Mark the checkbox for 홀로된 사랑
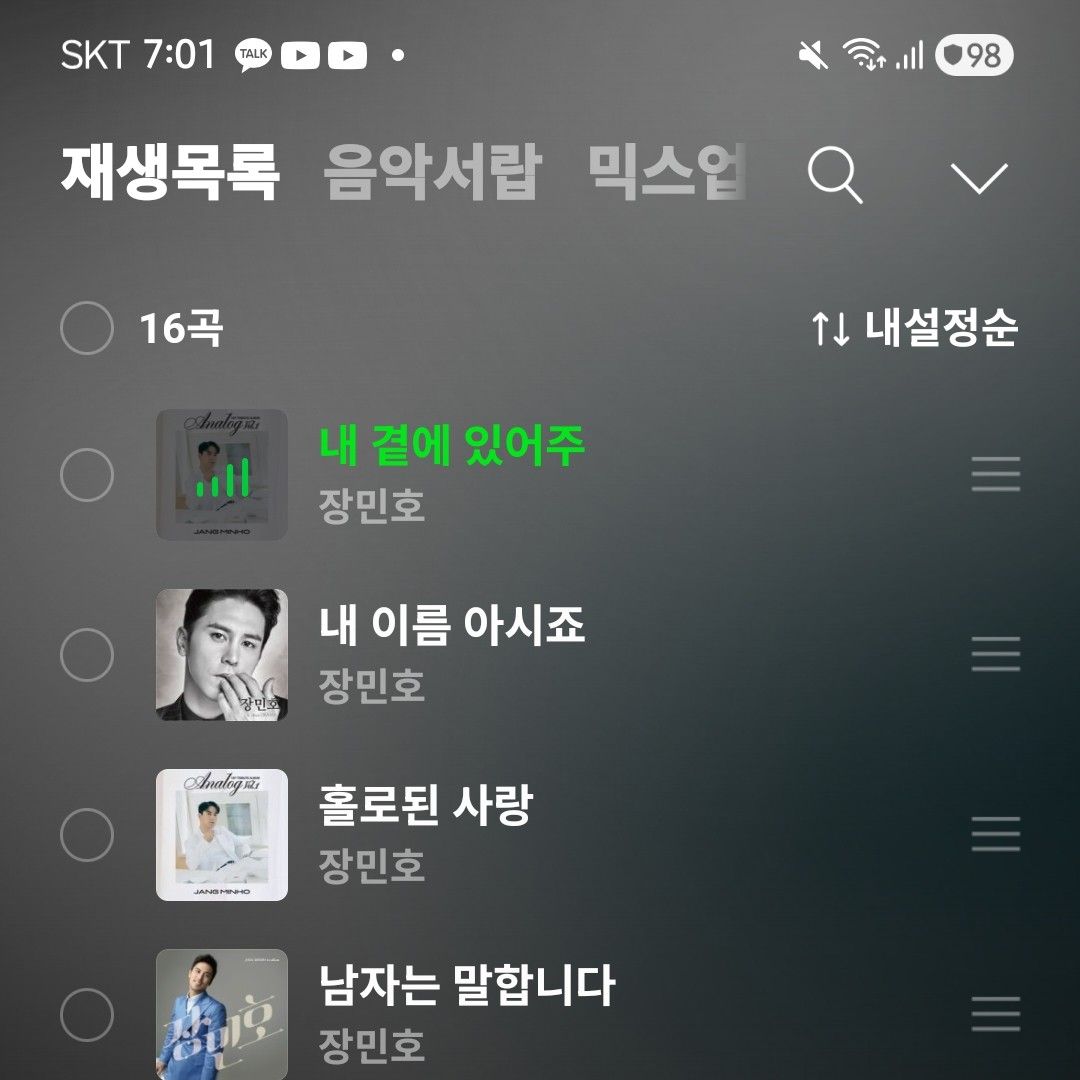1080x1080 pixels. 87,835
